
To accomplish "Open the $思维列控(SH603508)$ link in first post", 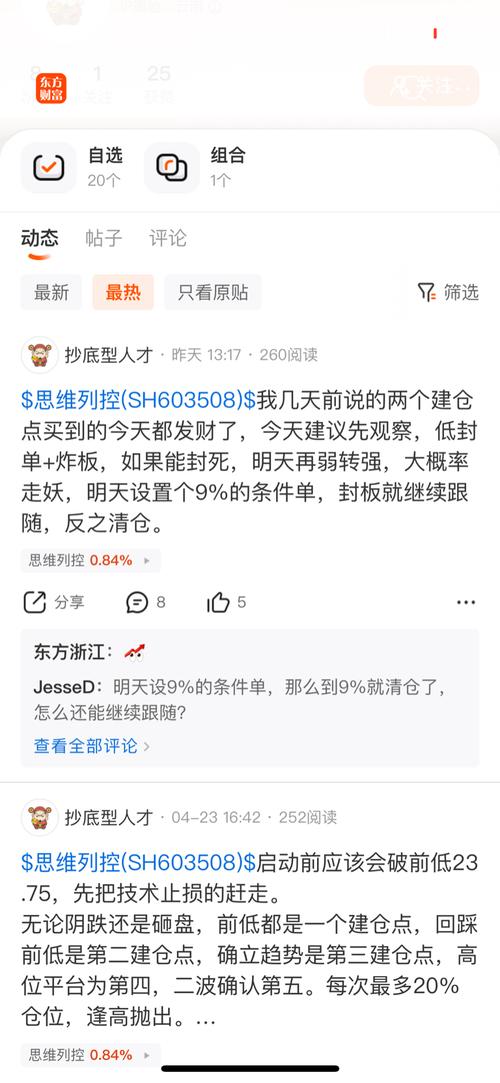I will point(139,400).
